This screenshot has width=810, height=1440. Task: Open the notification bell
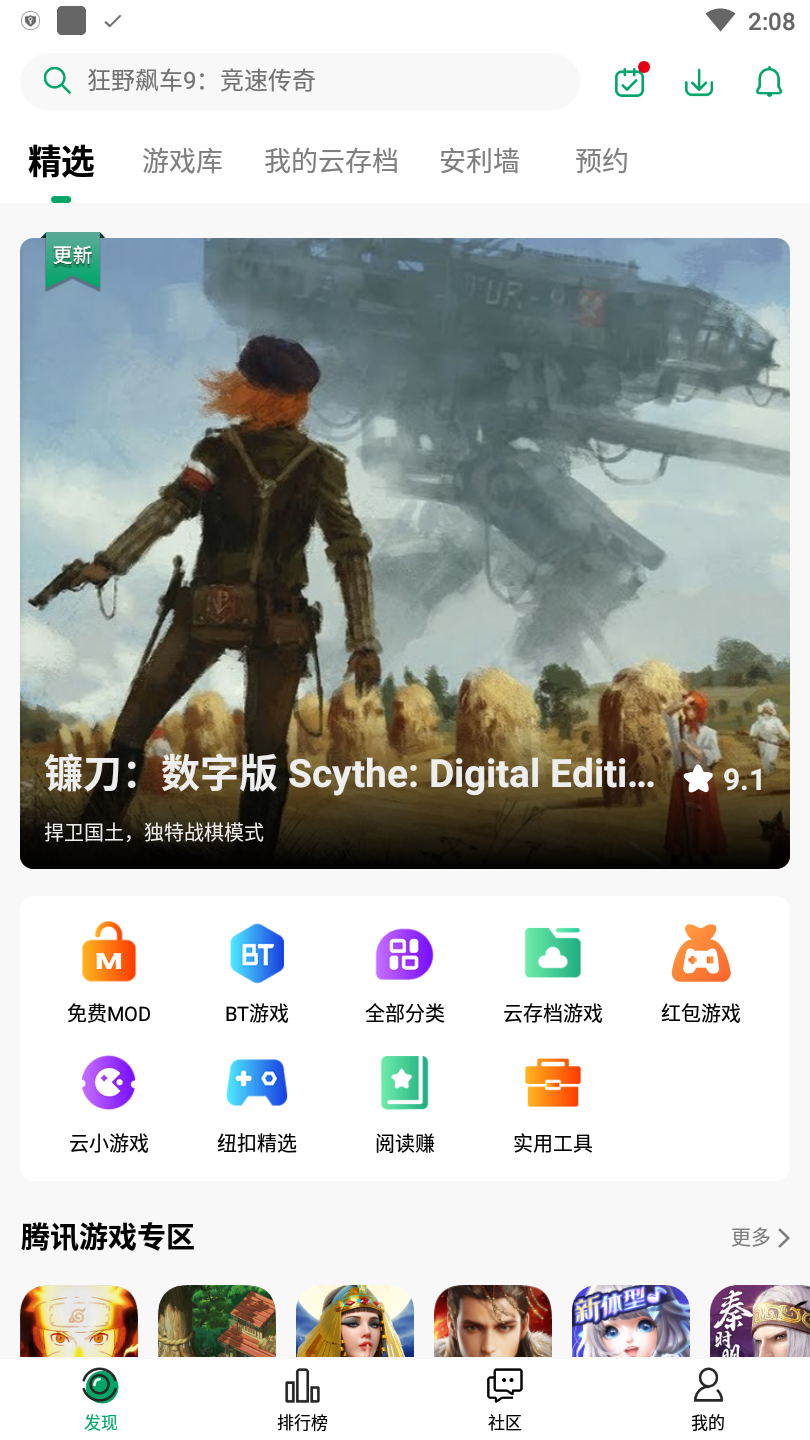tap(768, 82)
